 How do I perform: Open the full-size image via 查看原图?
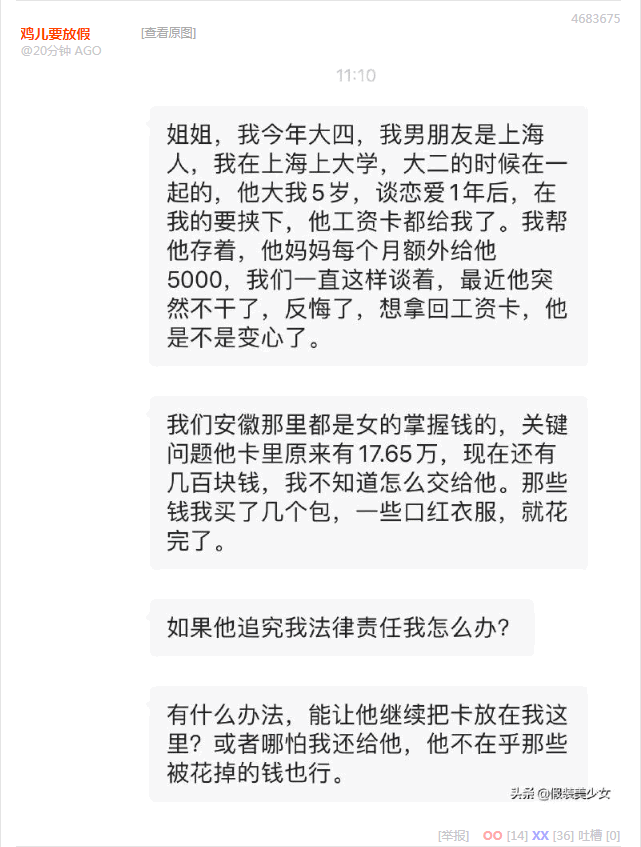tap(168, 33)
